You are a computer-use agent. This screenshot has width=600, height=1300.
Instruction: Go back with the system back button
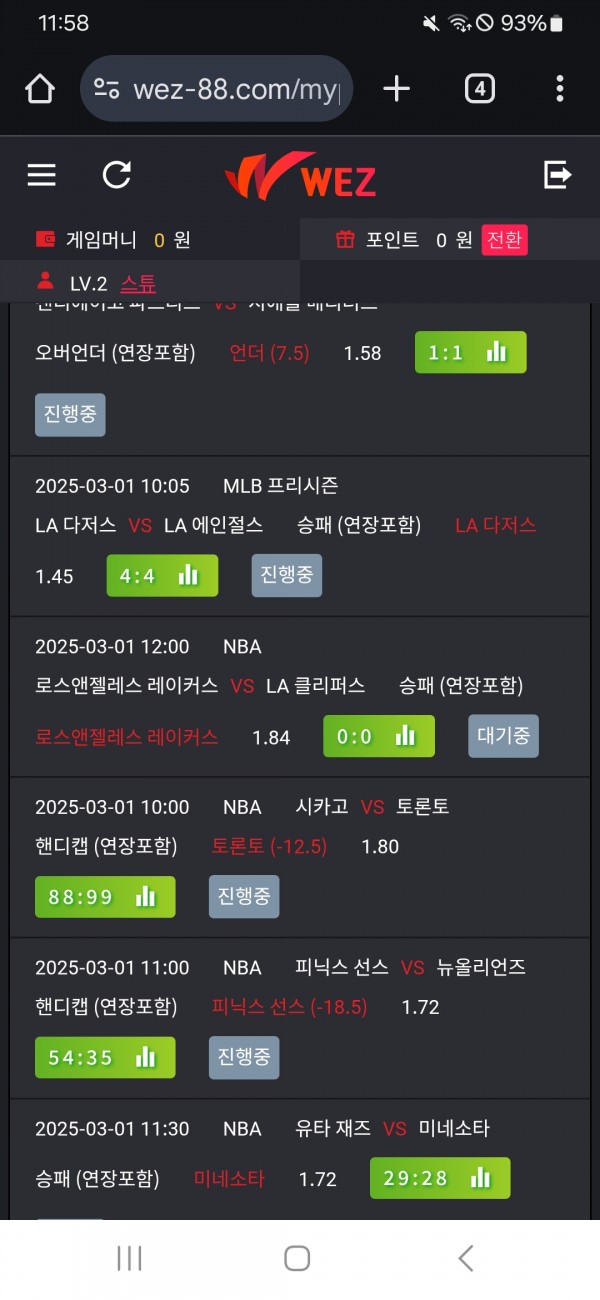[x=465, y=1258]
